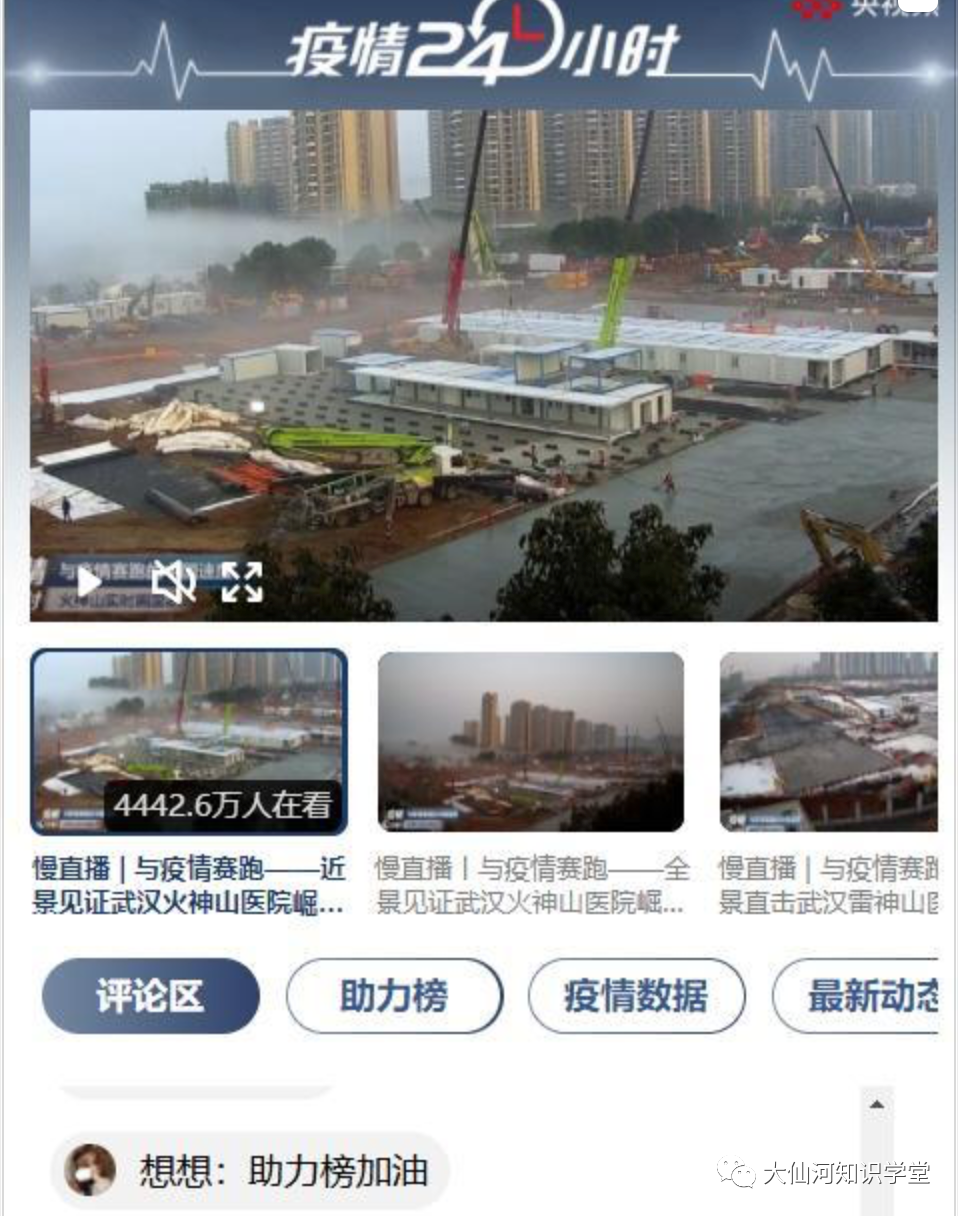
Task: Unmute the live video sound
Action: 172,581
